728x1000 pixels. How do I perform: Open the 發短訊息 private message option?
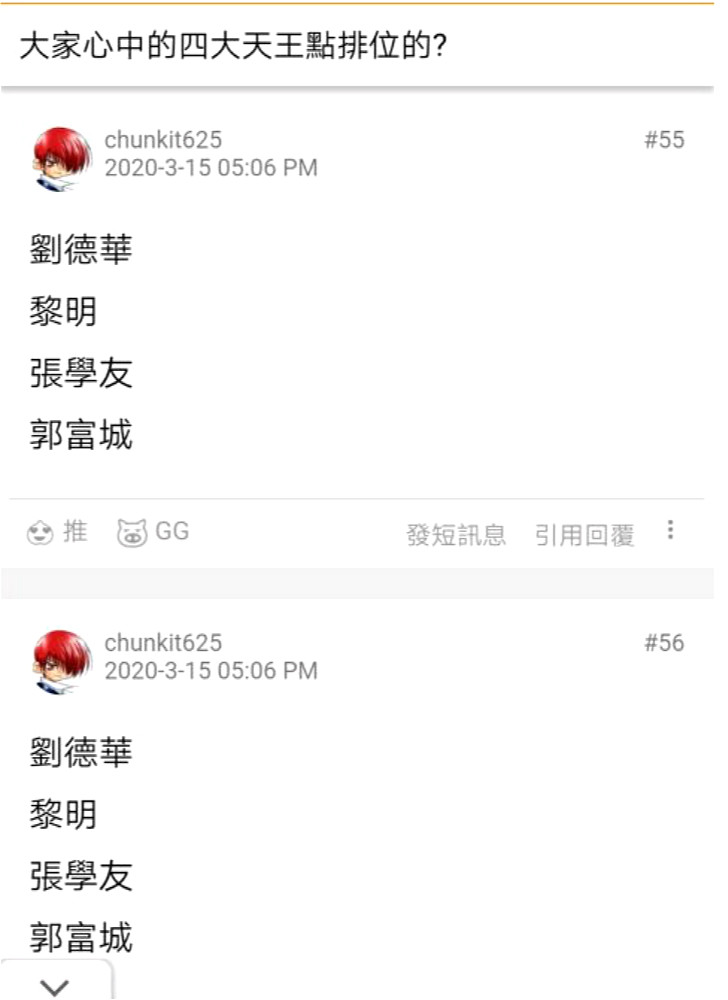(459, 535)
